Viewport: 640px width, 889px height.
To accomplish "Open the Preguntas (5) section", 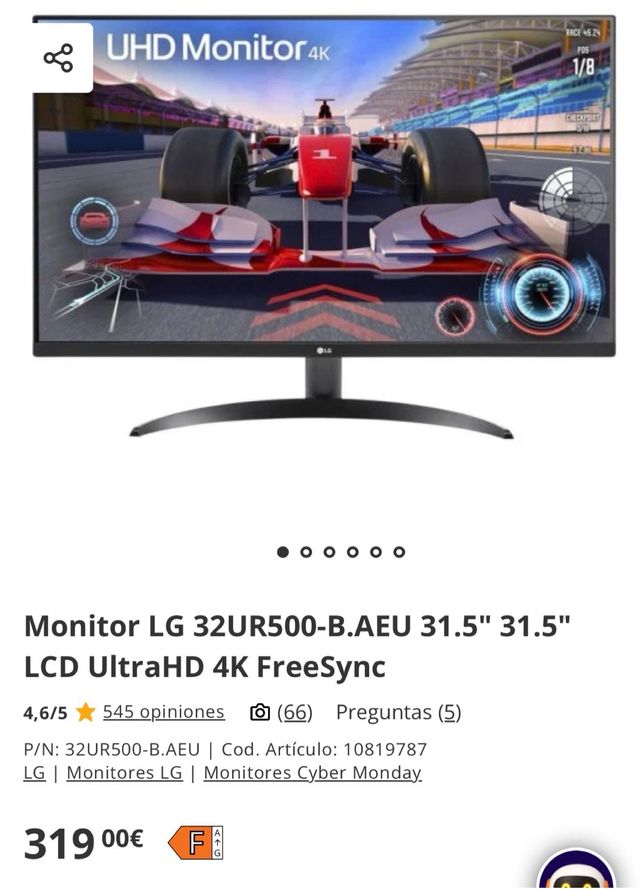I will [x=398, y=712].
